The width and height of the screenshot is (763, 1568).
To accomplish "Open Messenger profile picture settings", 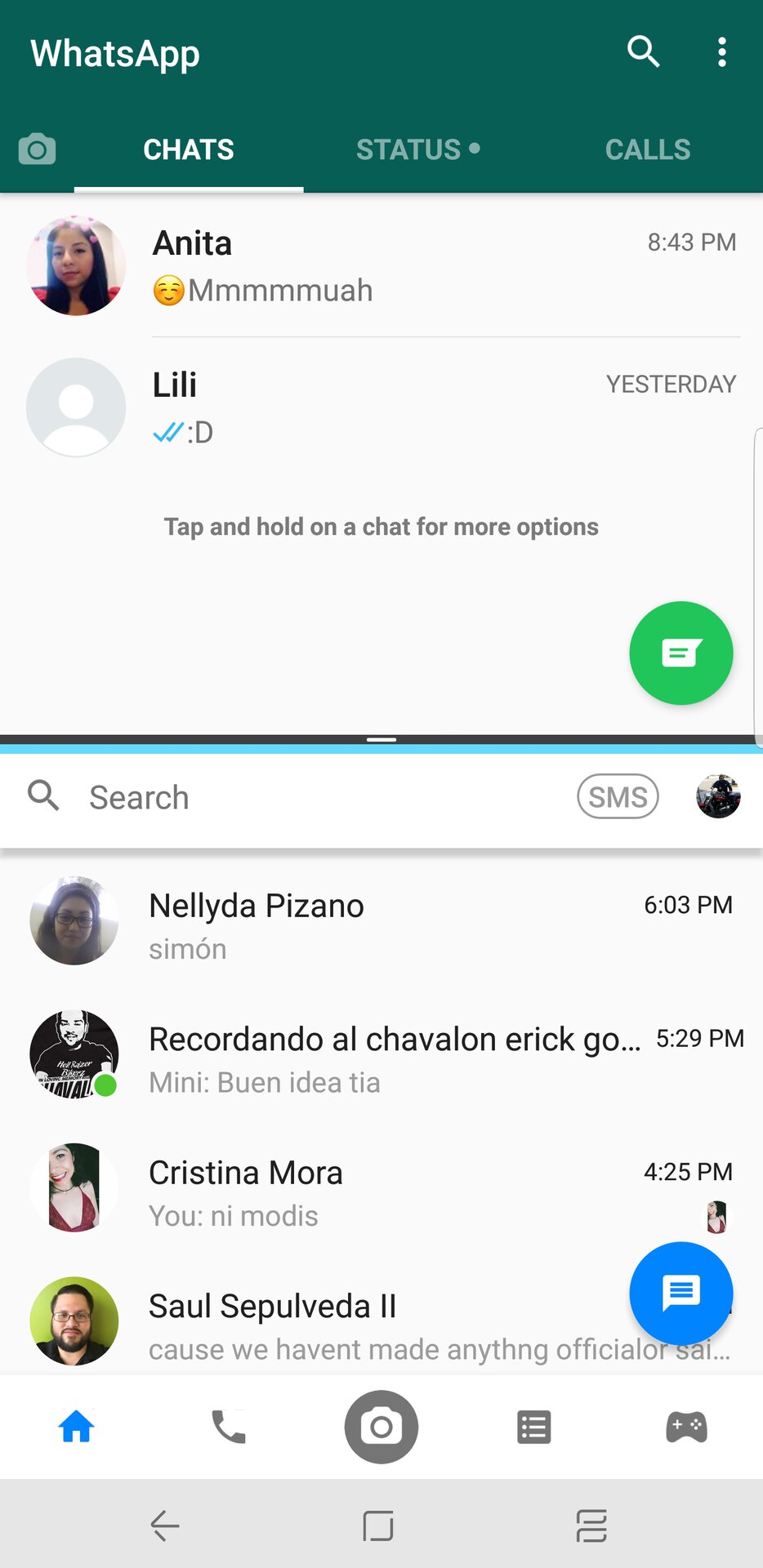I will click(x=718, y=797).
